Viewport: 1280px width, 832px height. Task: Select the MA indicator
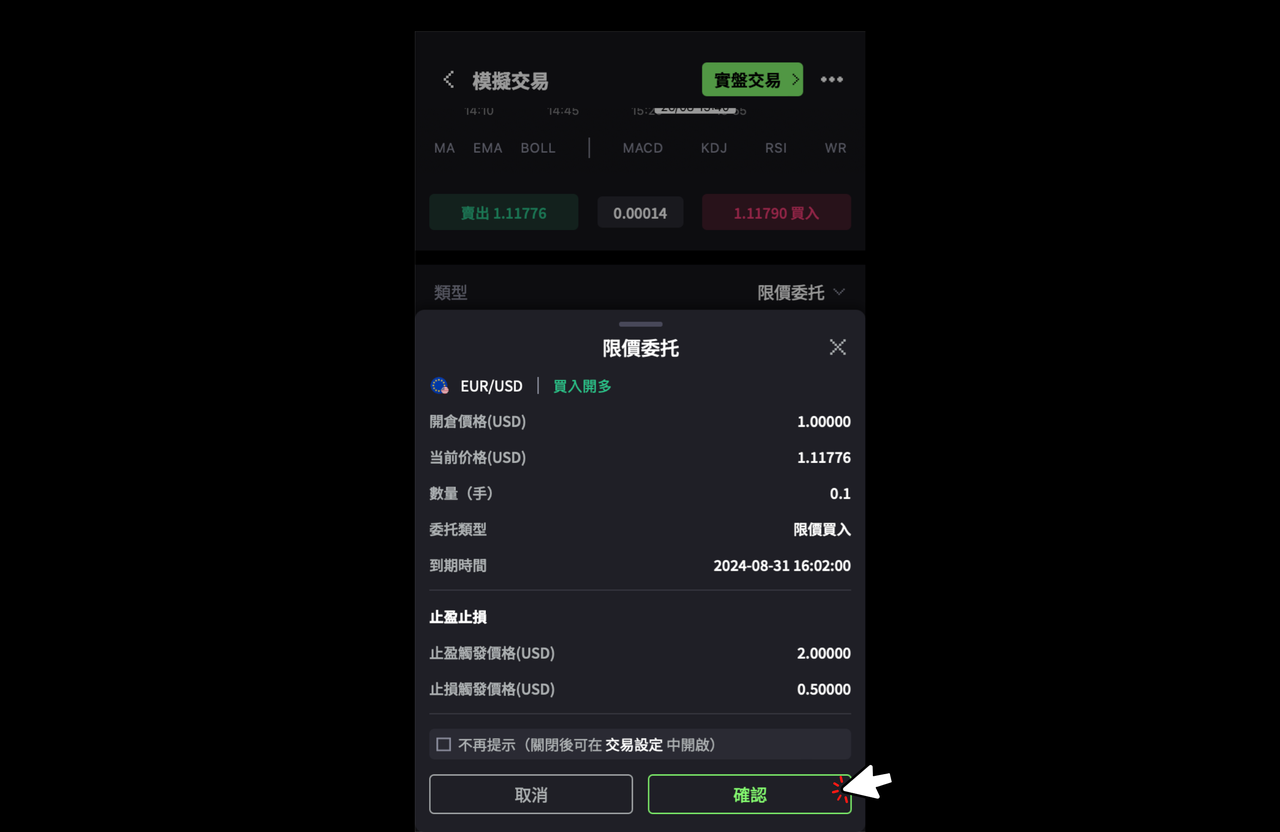[x=444, y=148]
